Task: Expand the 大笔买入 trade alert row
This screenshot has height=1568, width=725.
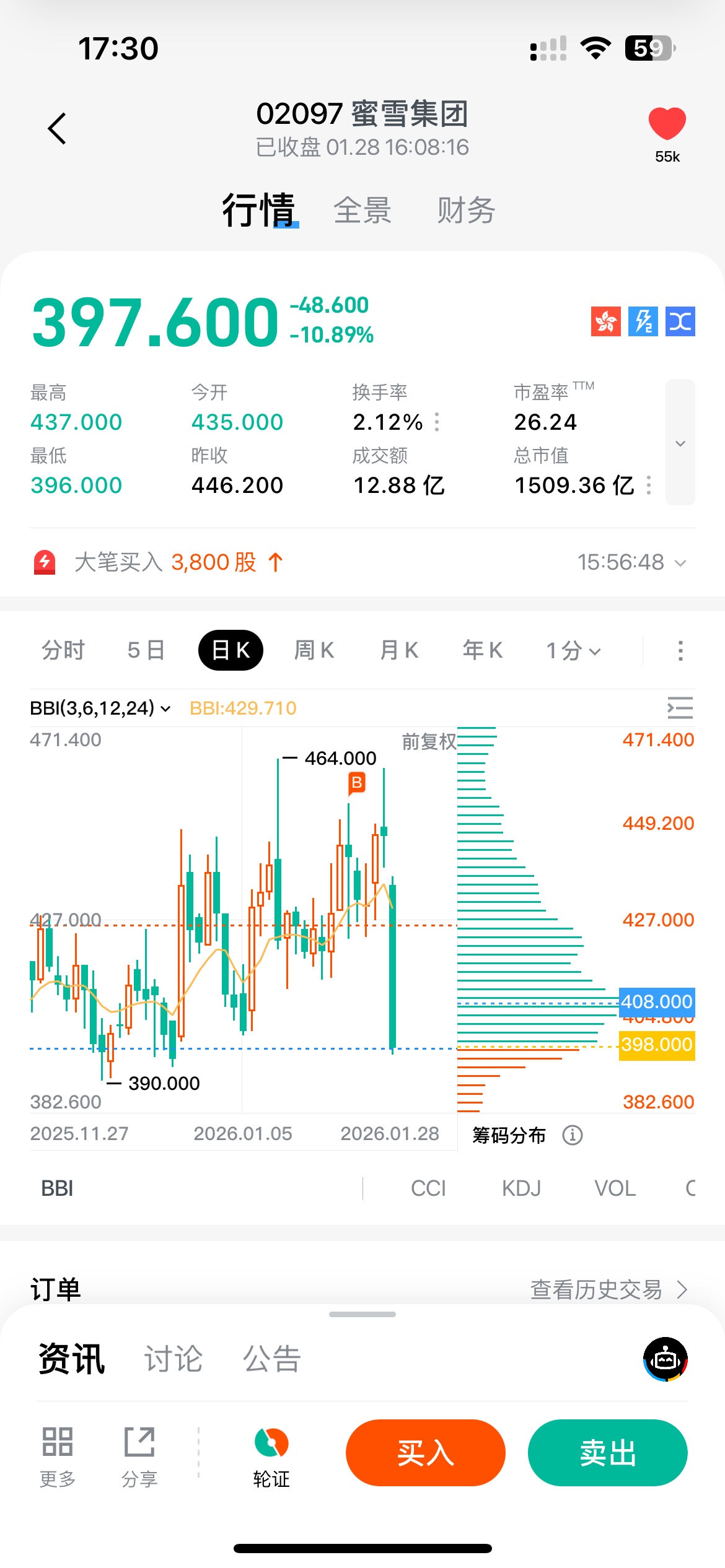Action: click(x=680, y=563)
